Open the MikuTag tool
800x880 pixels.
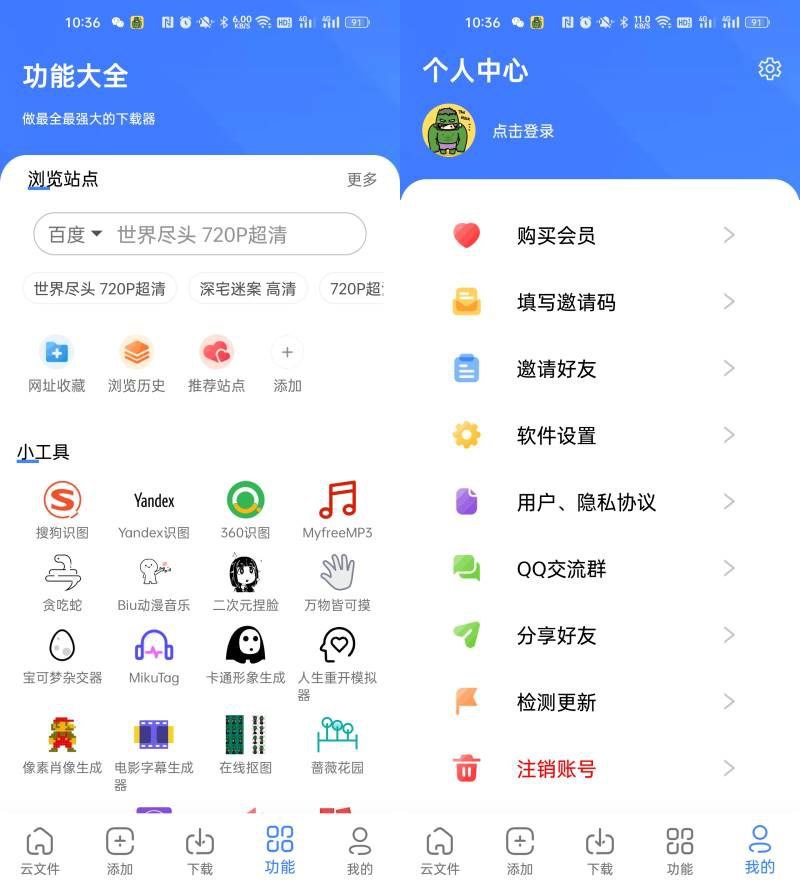(x=154, y=655)
